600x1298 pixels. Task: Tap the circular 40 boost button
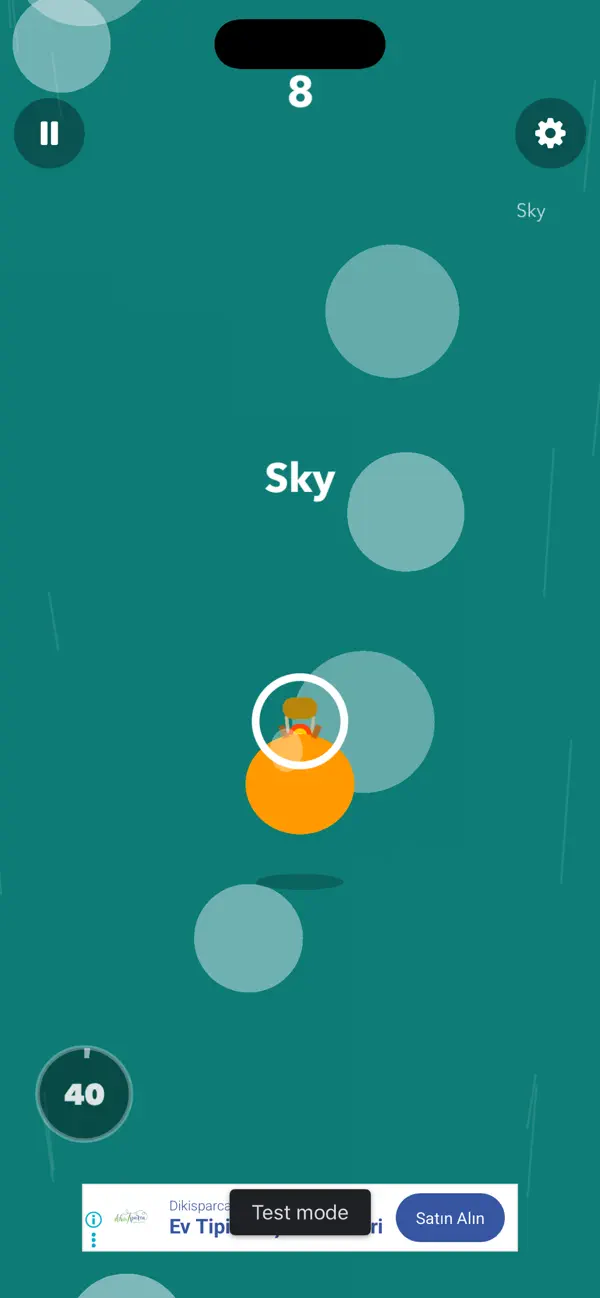click(84, 1094)
